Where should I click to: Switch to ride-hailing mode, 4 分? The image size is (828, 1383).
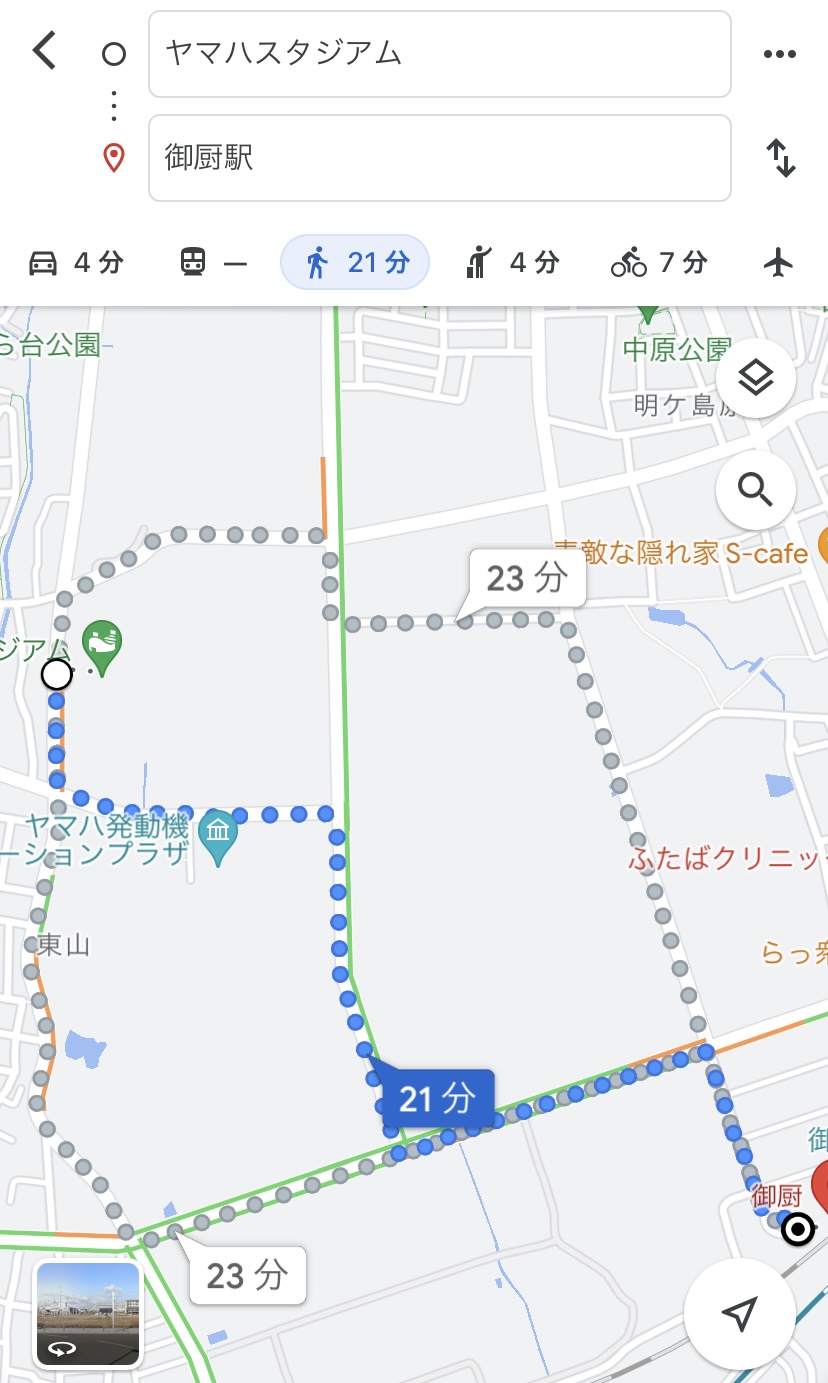click(x=511, y=263)
